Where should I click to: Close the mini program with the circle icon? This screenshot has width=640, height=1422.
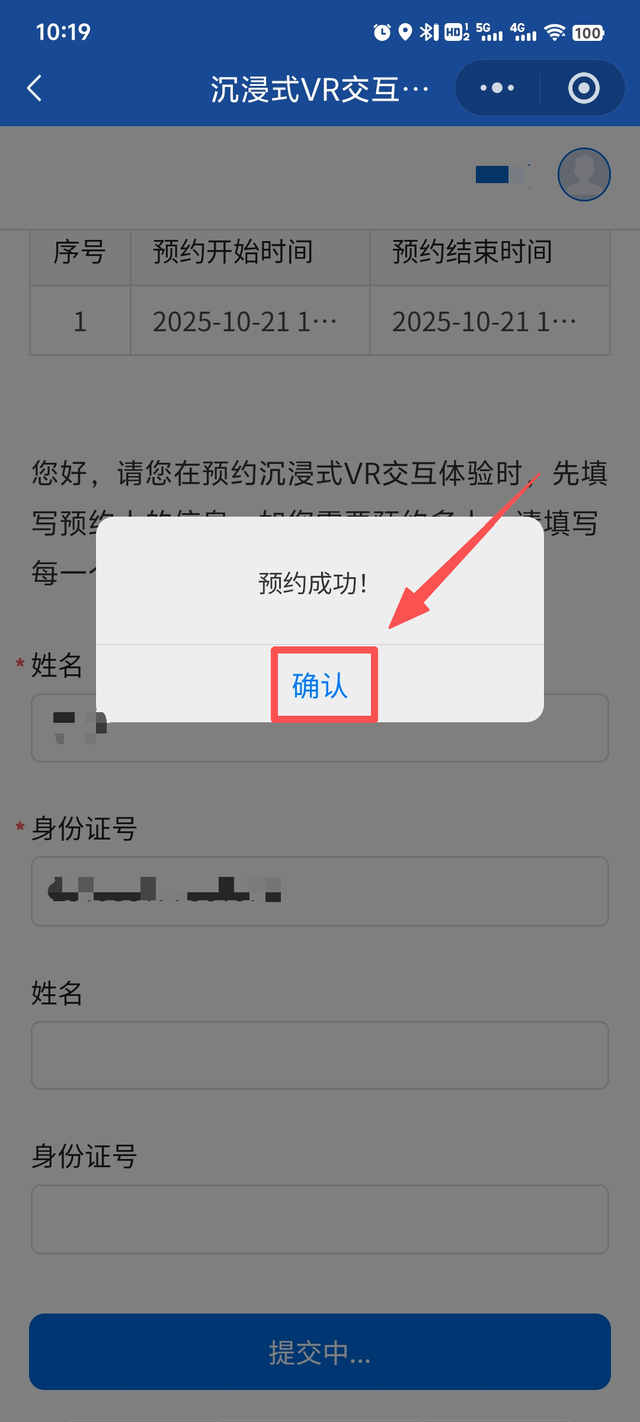pyautogui.click(x=583, y=89)
